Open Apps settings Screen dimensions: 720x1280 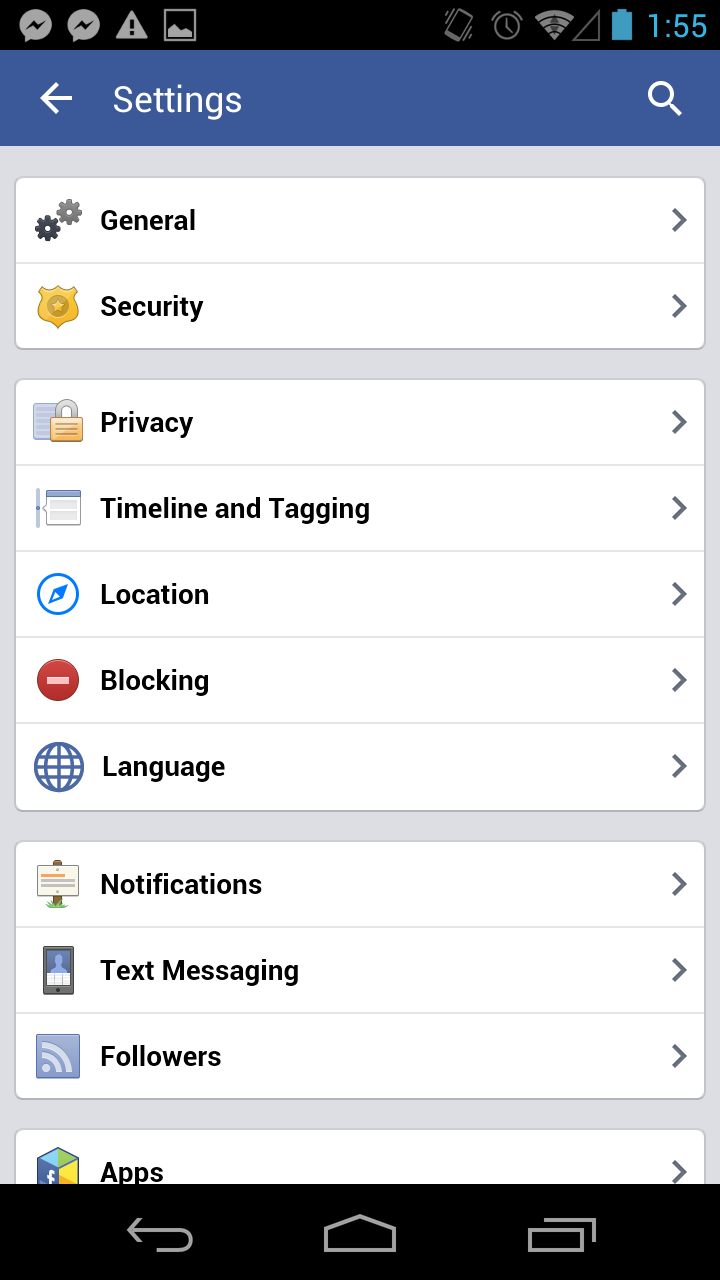coord(360,1158)
